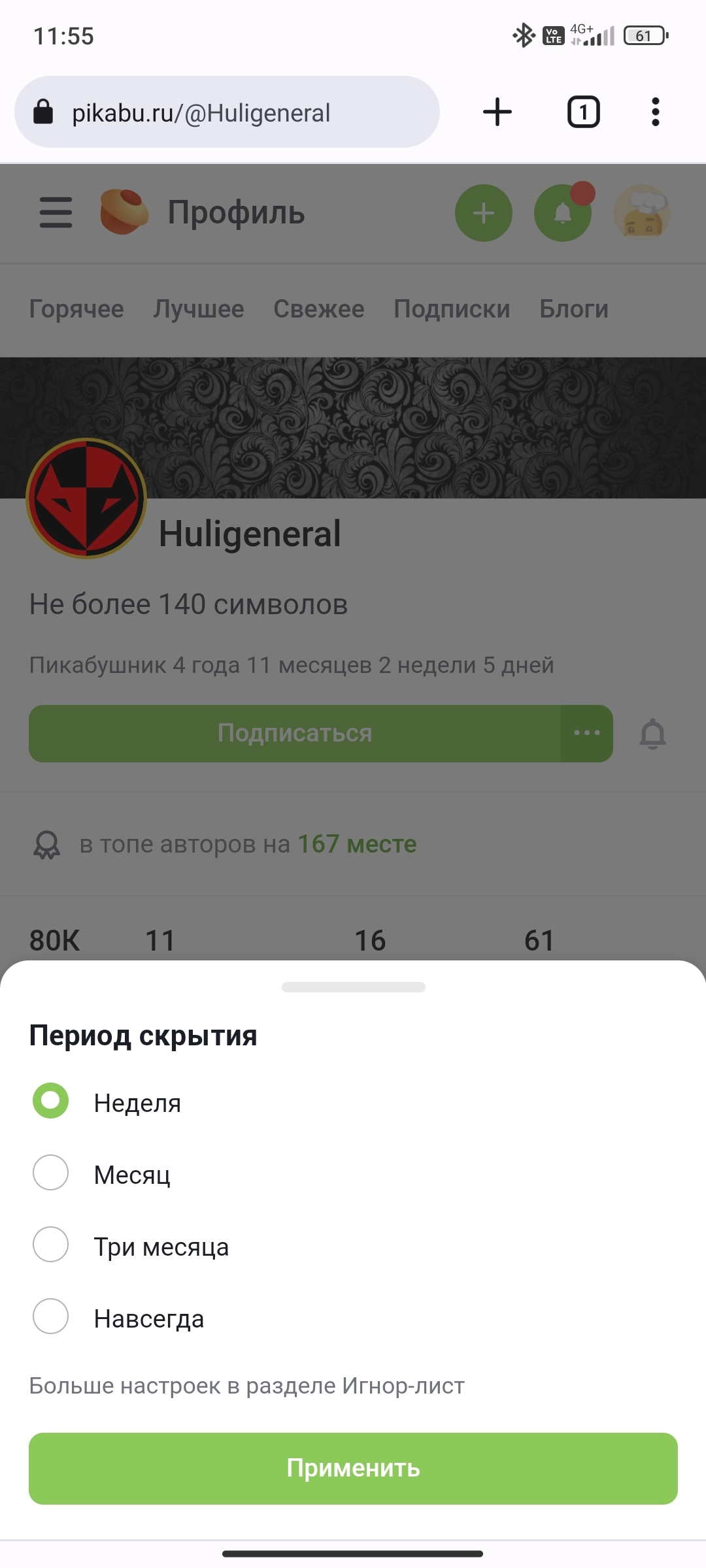
Task: Select the Неделя hiding period
Action: tap(51, 1102)
